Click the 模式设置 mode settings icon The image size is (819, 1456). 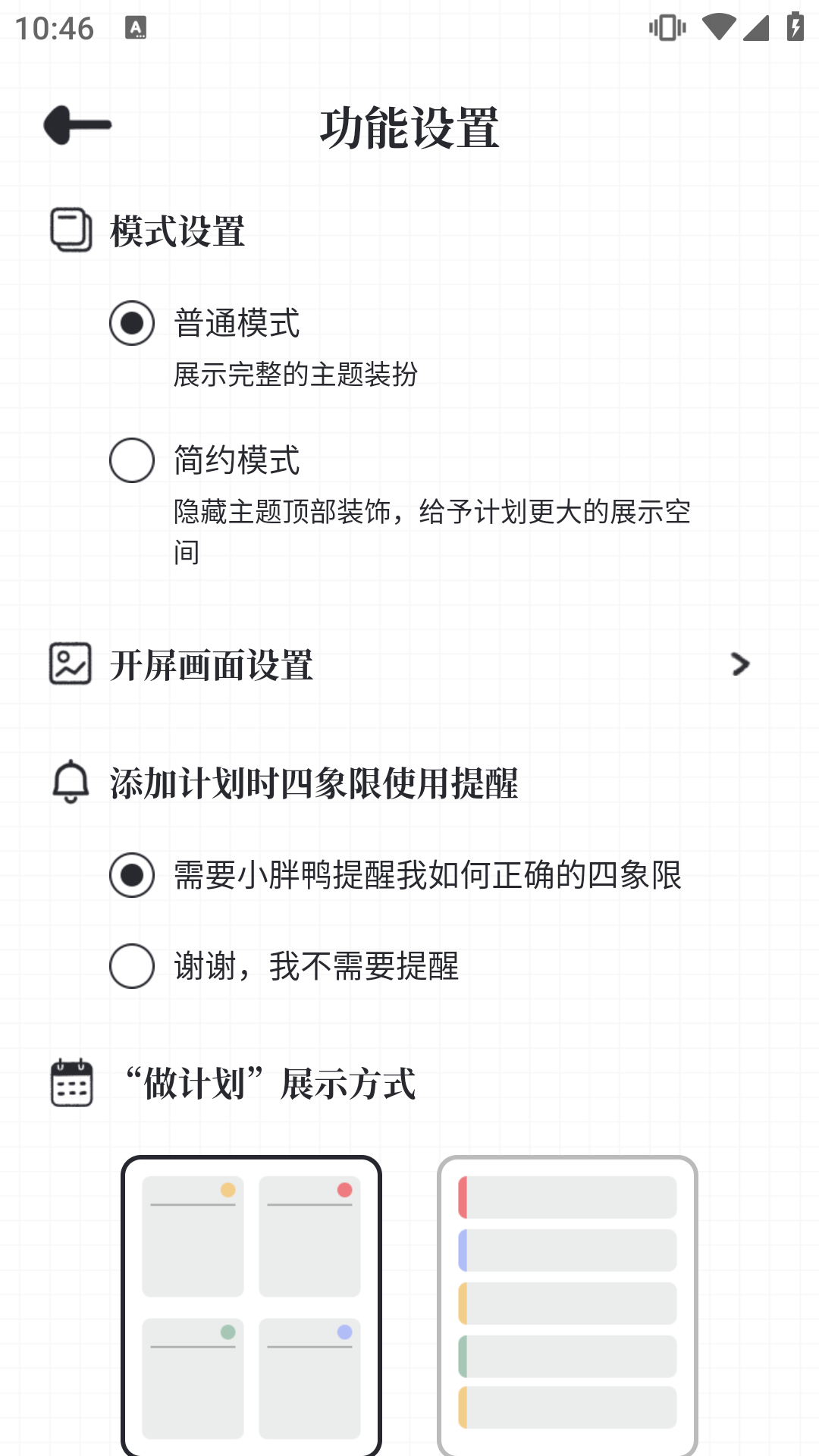[71, 227]
